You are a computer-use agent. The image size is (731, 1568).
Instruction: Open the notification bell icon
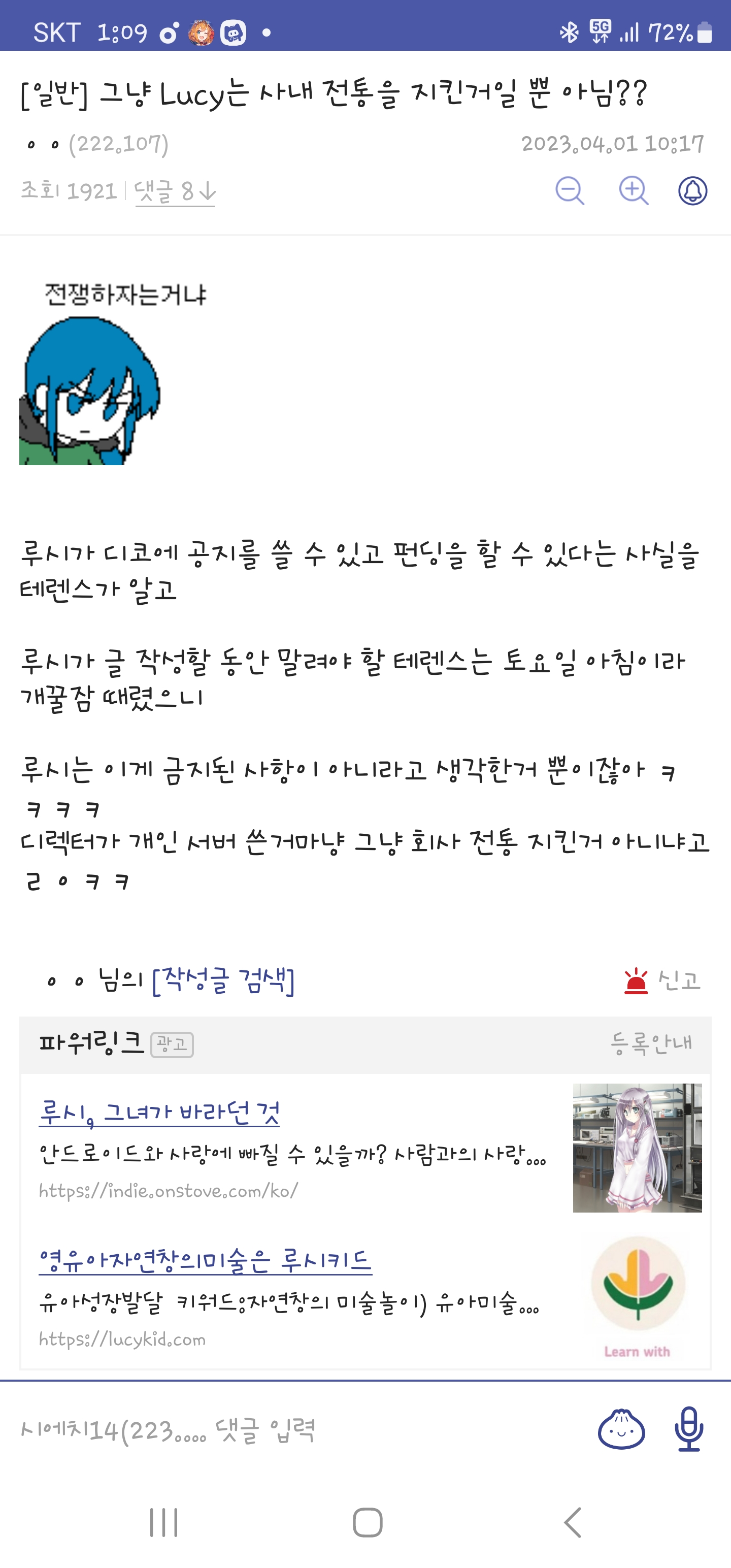click(x=692, y=191)
